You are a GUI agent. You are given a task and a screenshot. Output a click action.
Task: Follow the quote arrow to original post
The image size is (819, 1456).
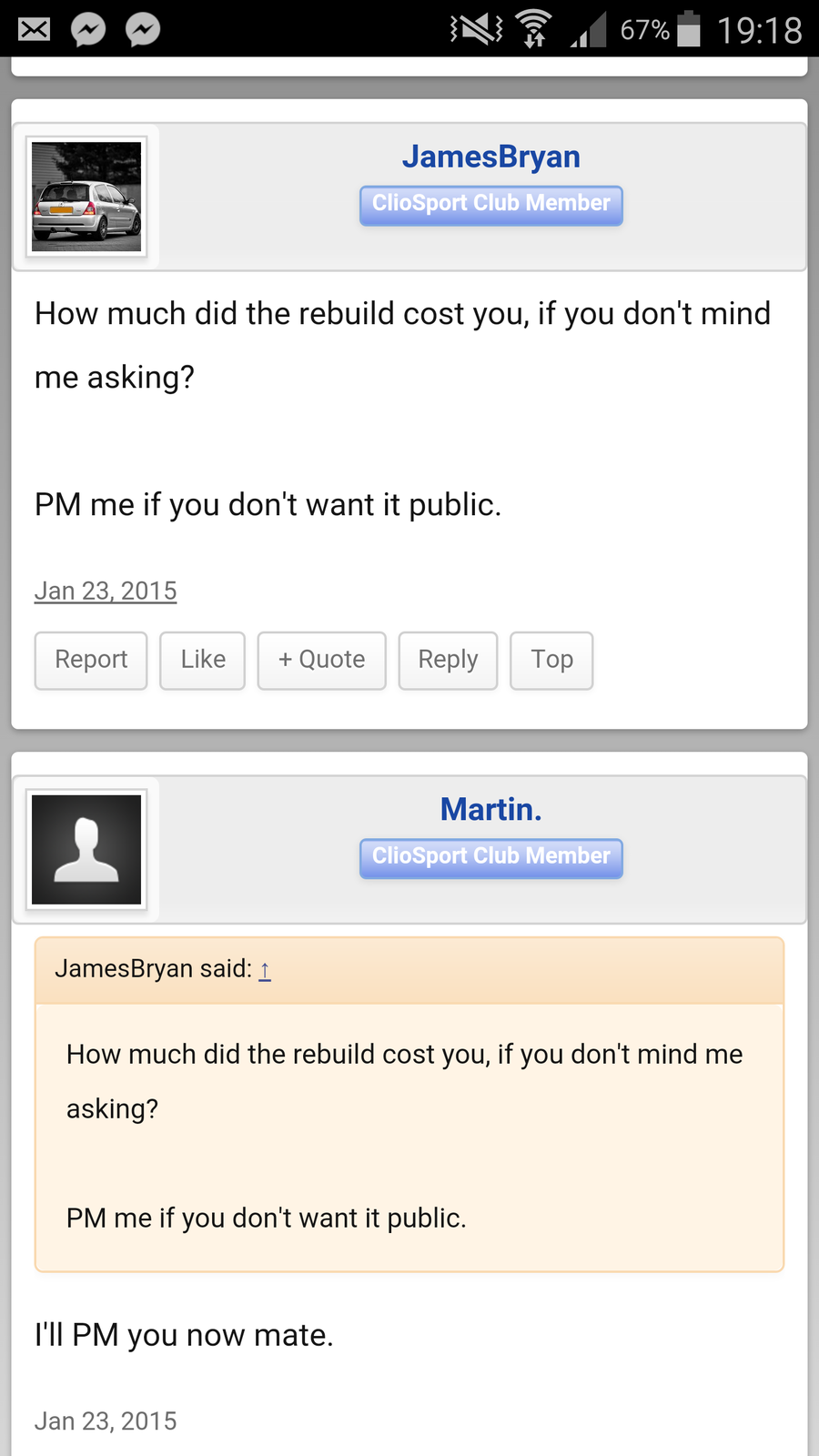click(x=265, y=970)
